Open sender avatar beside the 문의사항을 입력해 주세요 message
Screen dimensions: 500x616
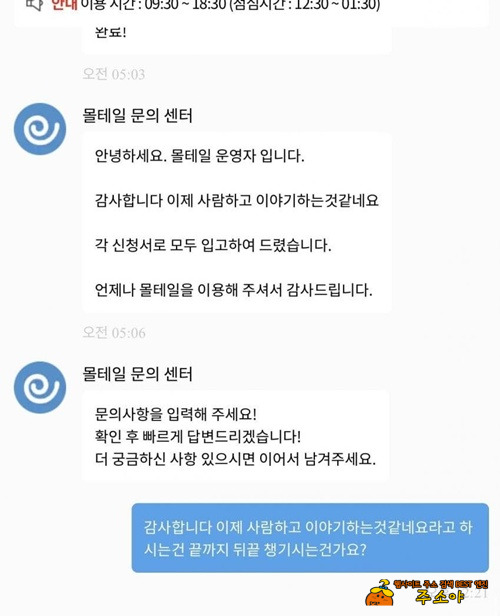(x=40, y=387)
